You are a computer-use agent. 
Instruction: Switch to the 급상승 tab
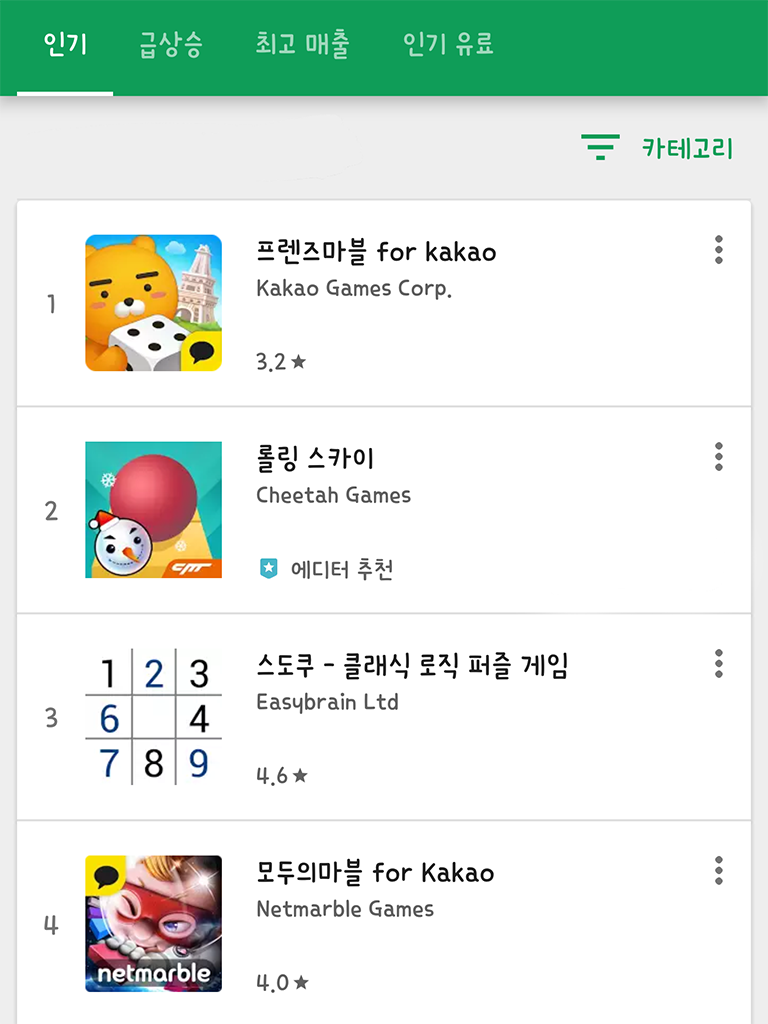[170, 45]
